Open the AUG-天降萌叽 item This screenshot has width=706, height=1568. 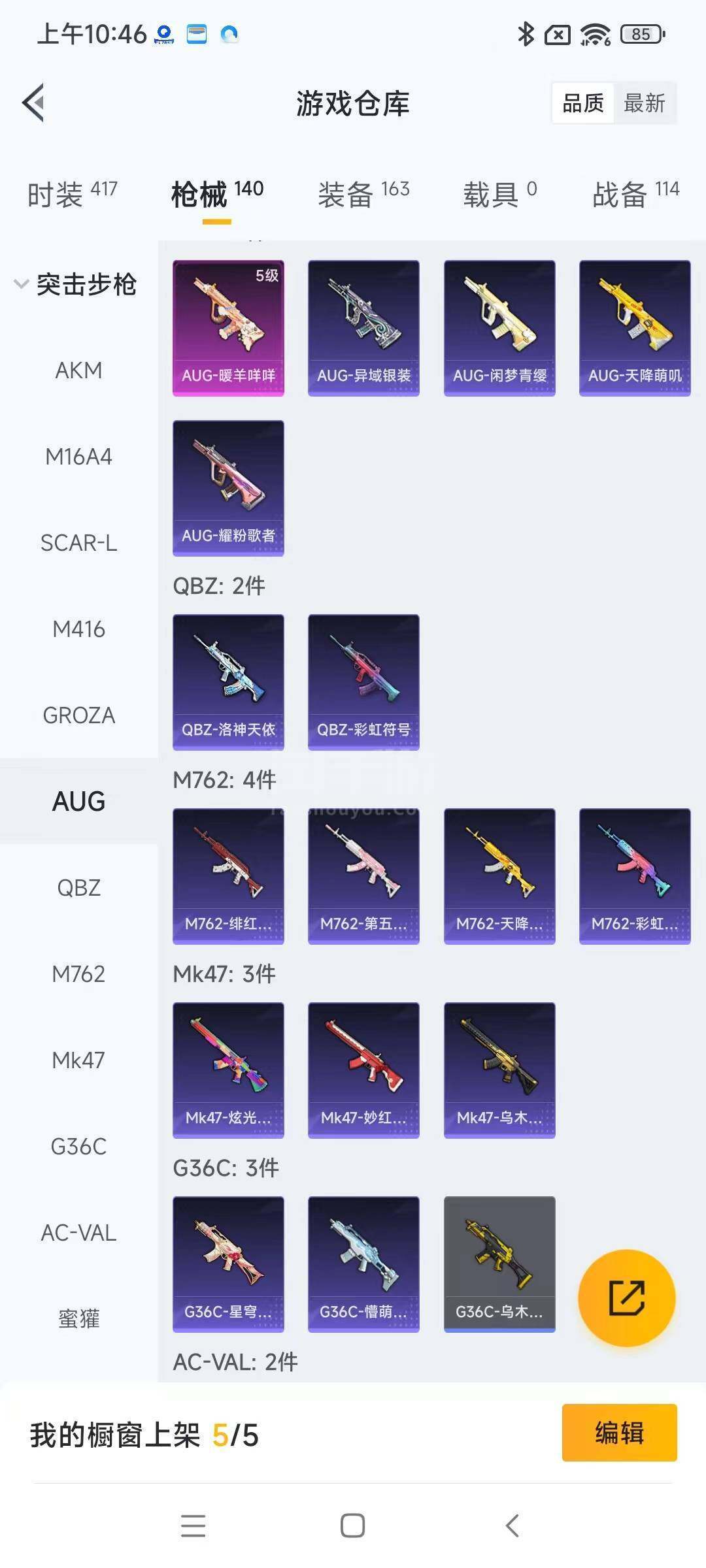pos(635,328)
